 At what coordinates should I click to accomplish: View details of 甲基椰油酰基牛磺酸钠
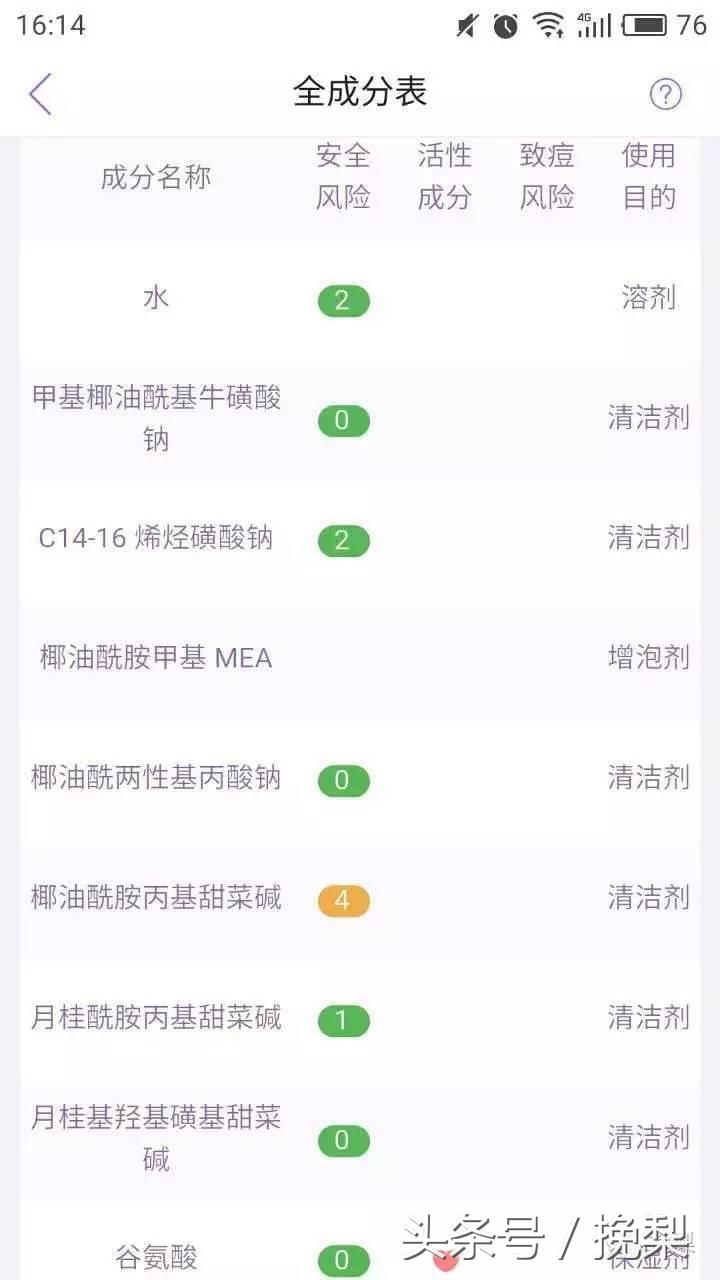coord(360,419)
